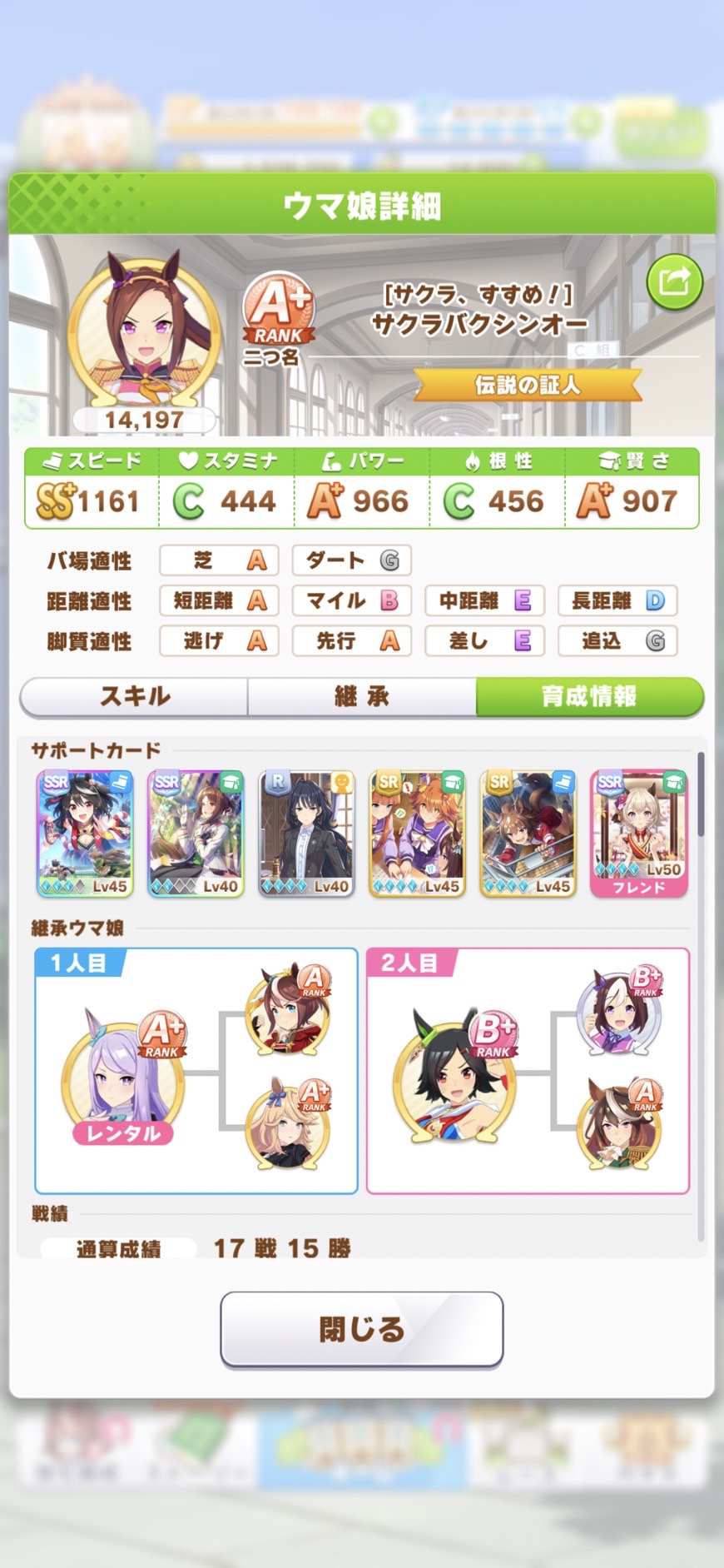
Task: Open the R Lv40 support card
Action: pos(306,834)
